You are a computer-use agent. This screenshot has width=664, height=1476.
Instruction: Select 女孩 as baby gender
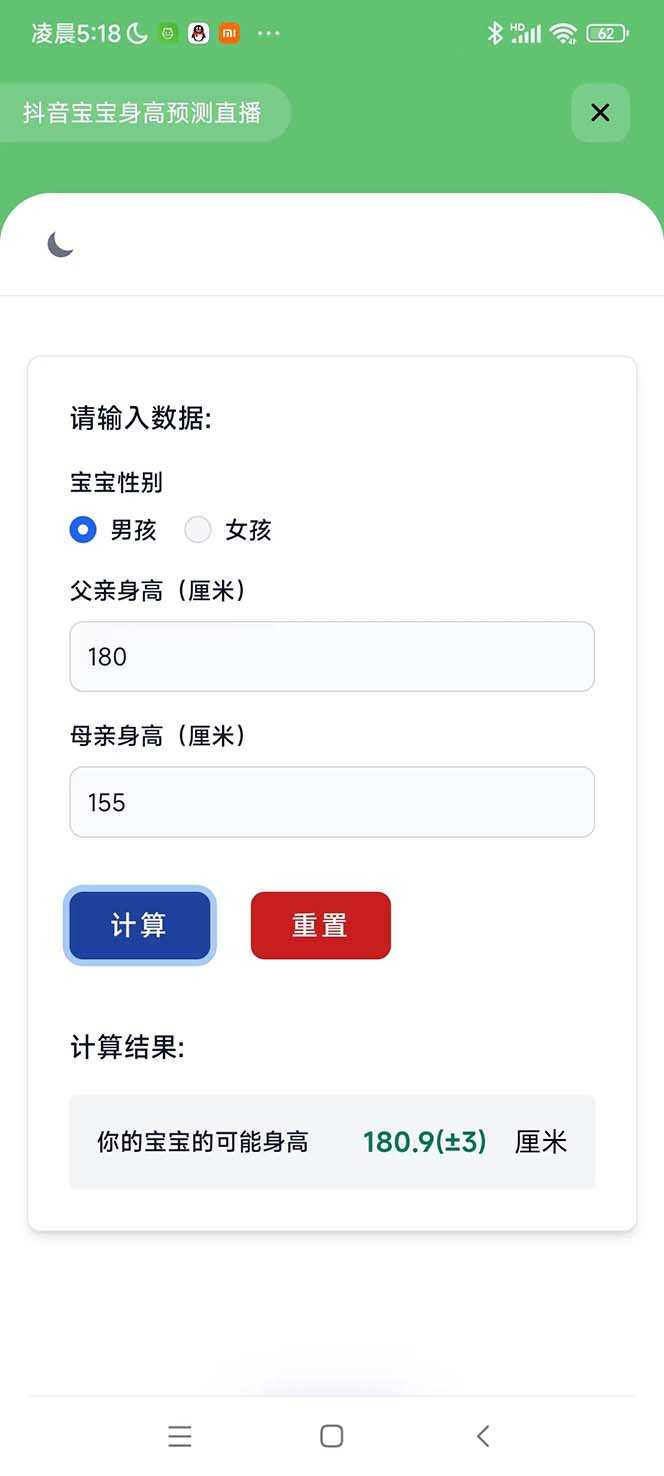click(199, 530)
